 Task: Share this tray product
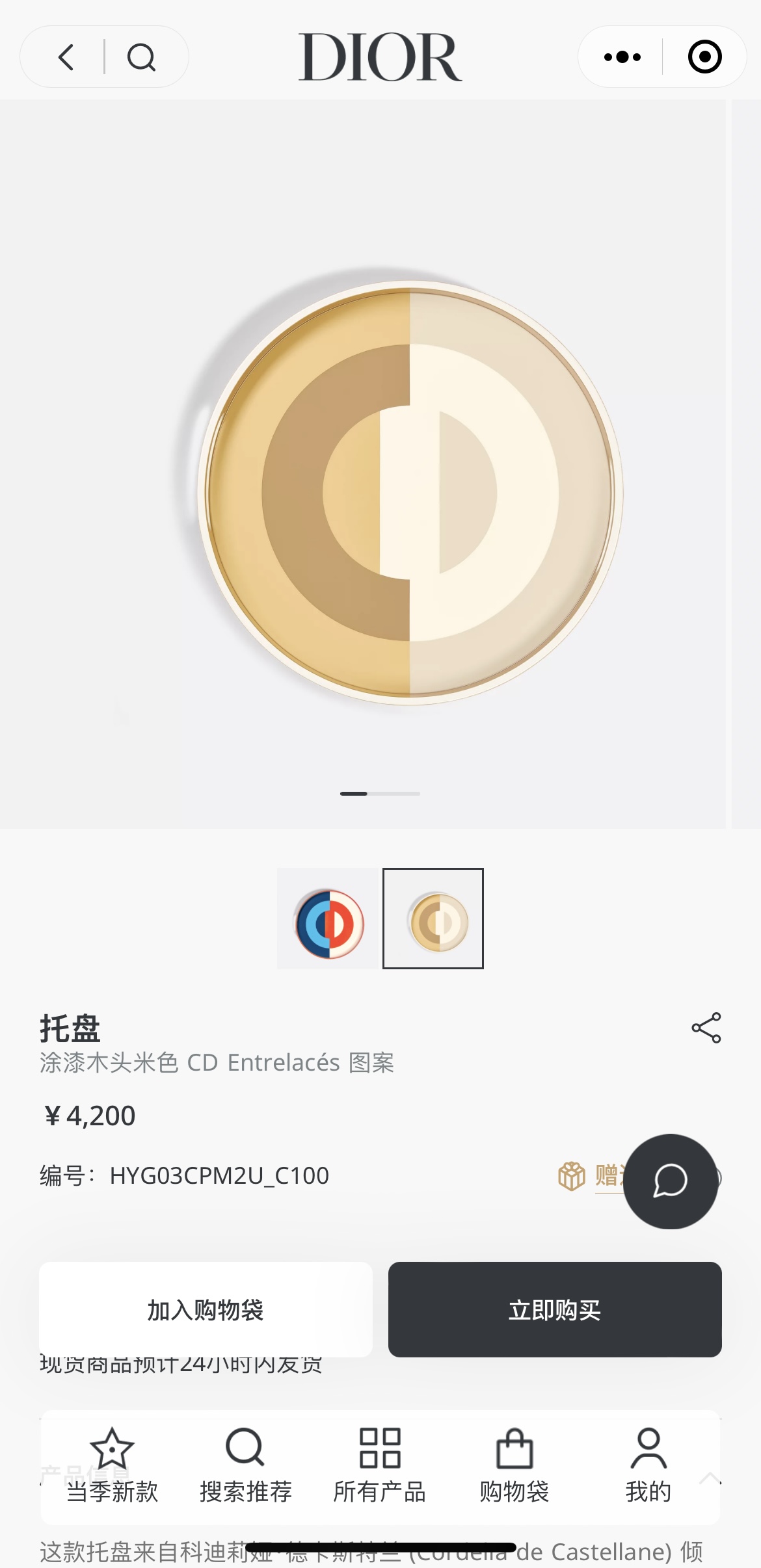click(x=706, y=1028)
